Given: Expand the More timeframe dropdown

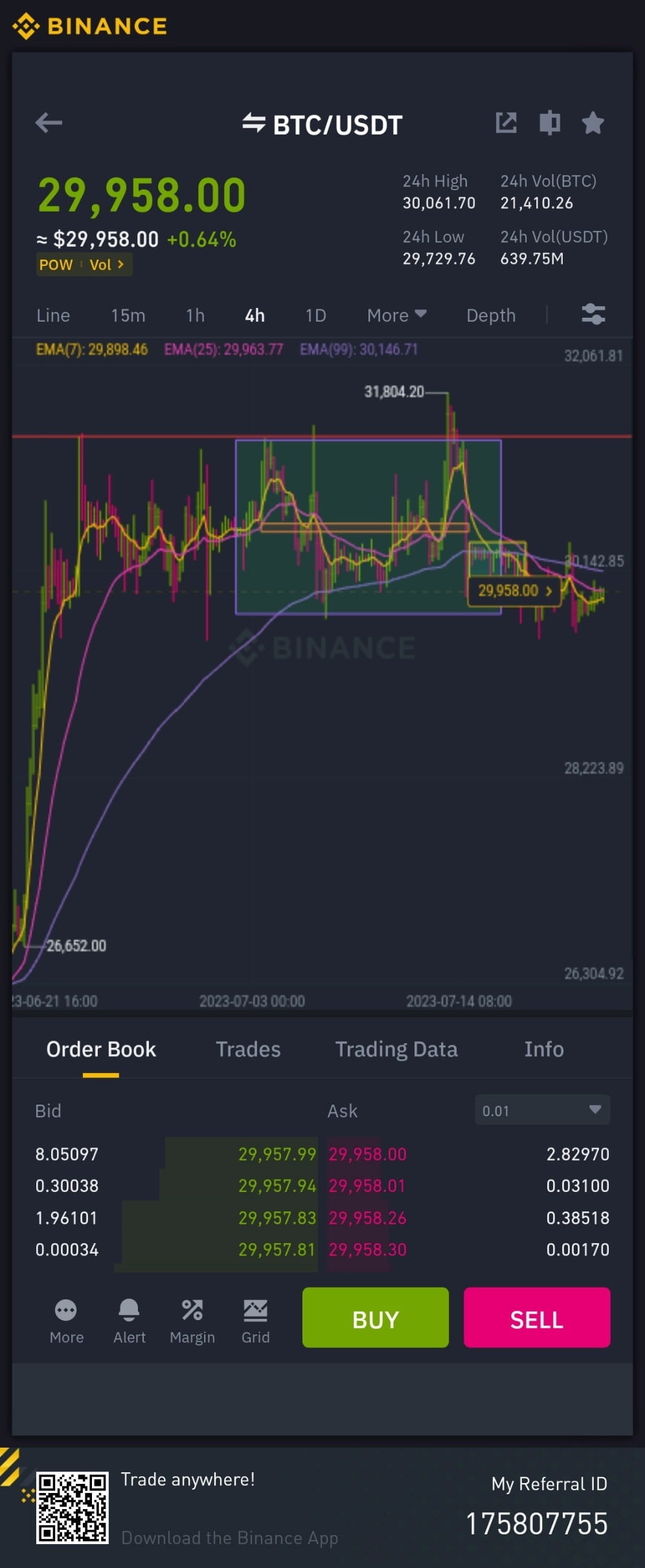Looking at the screenshot, I should click(396, 315).
